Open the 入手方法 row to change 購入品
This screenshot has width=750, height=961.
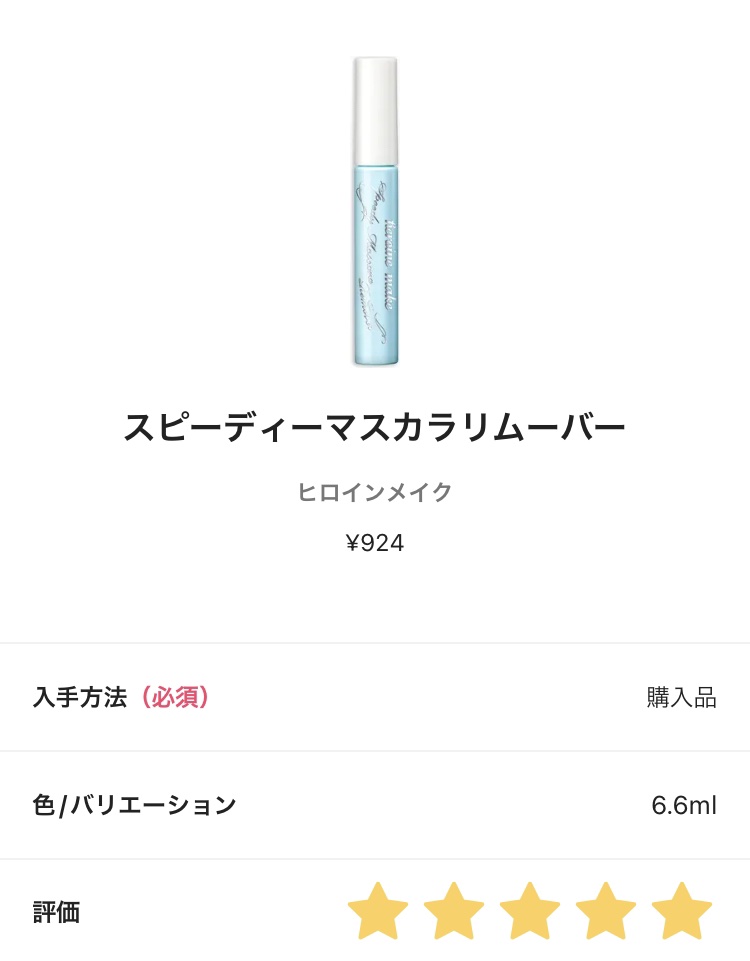pyautogui.click(x=375, y=697)
